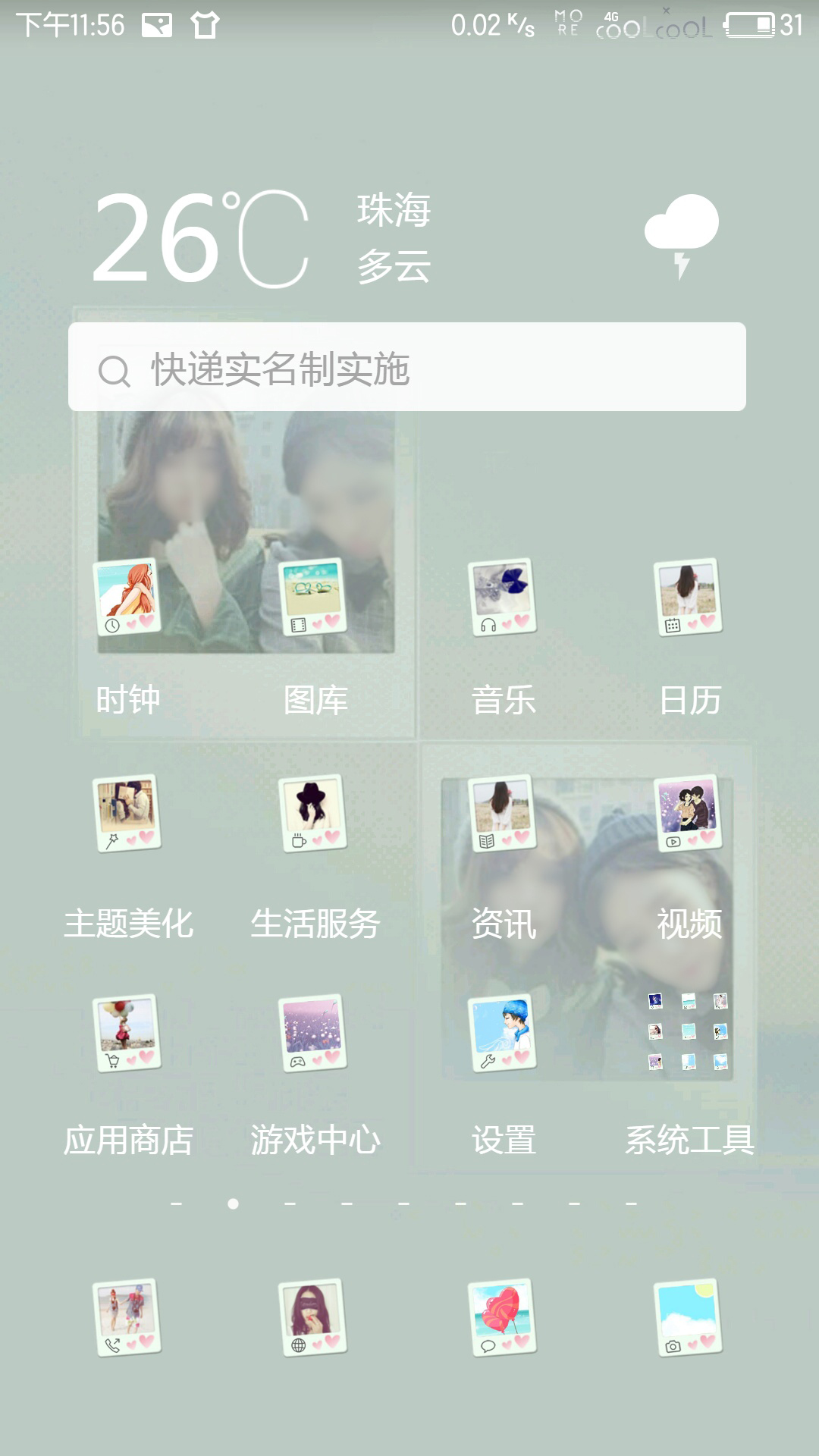819x1456 pixels.
Task: Expand the 系统工具 folder
Action: (689, 1031)
